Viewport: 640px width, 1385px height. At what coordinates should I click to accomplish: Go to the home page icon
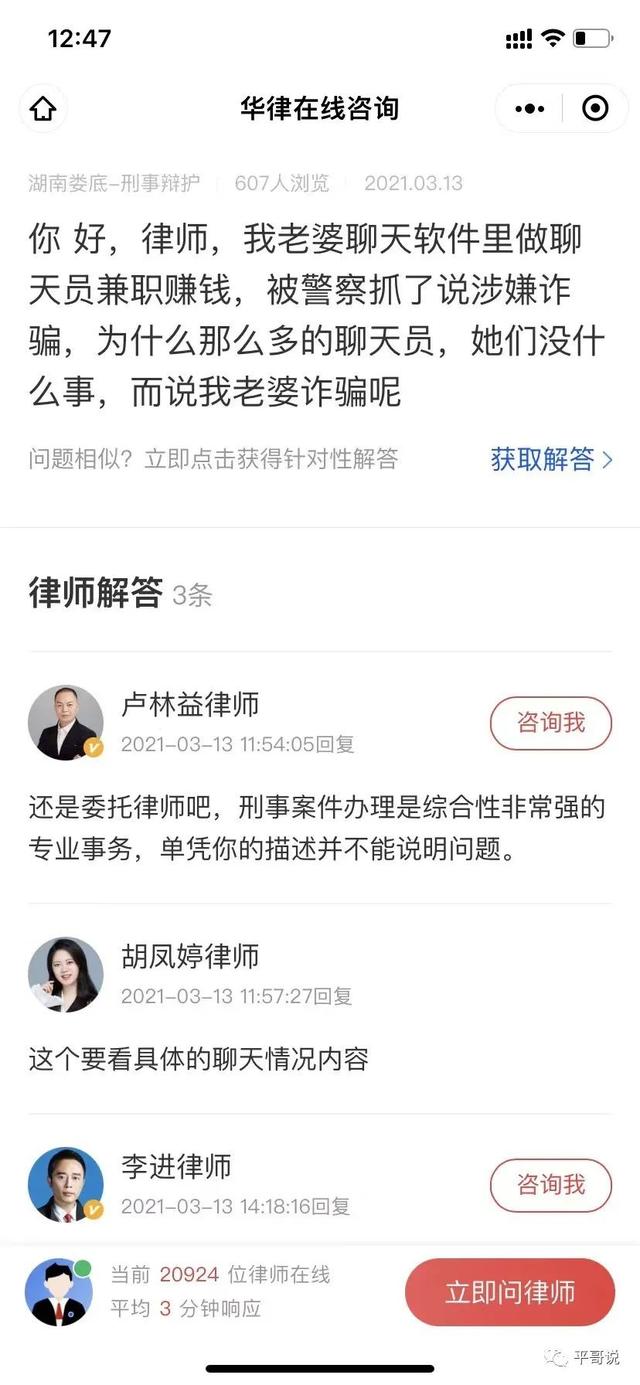43,108
